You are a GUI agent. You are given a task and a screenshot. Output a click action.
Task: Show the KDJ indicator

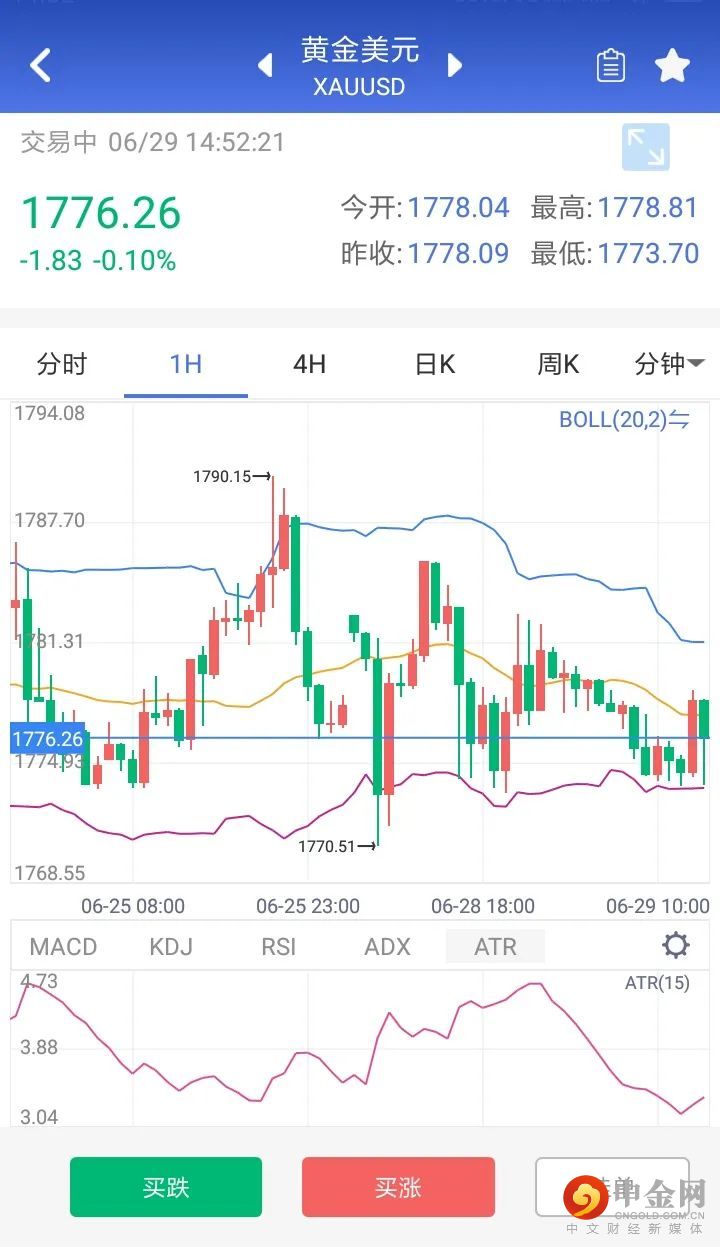(170, 946)
